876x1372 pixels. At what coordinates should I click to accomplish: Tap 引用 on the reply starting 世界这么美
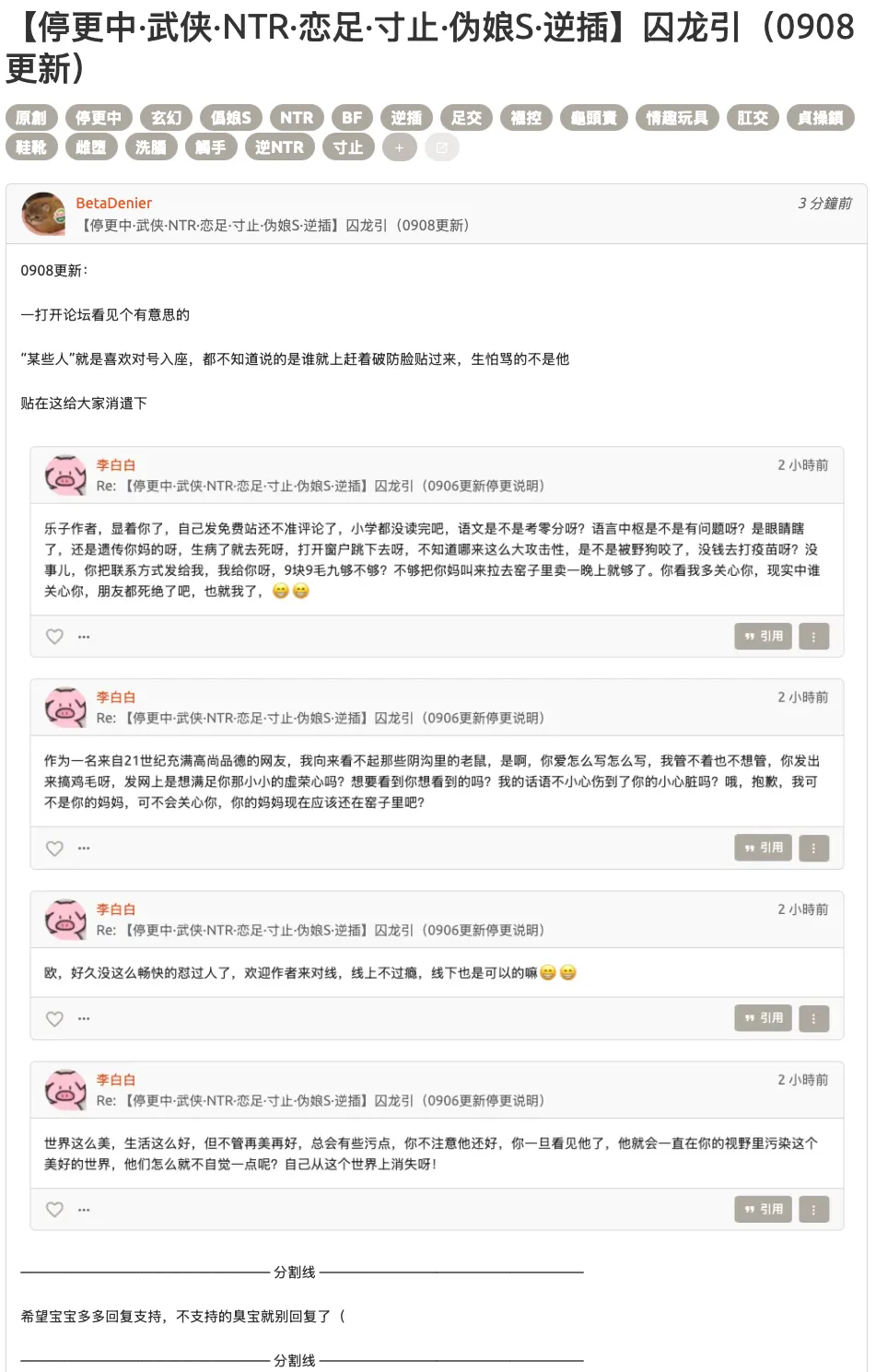[763, 1209]
